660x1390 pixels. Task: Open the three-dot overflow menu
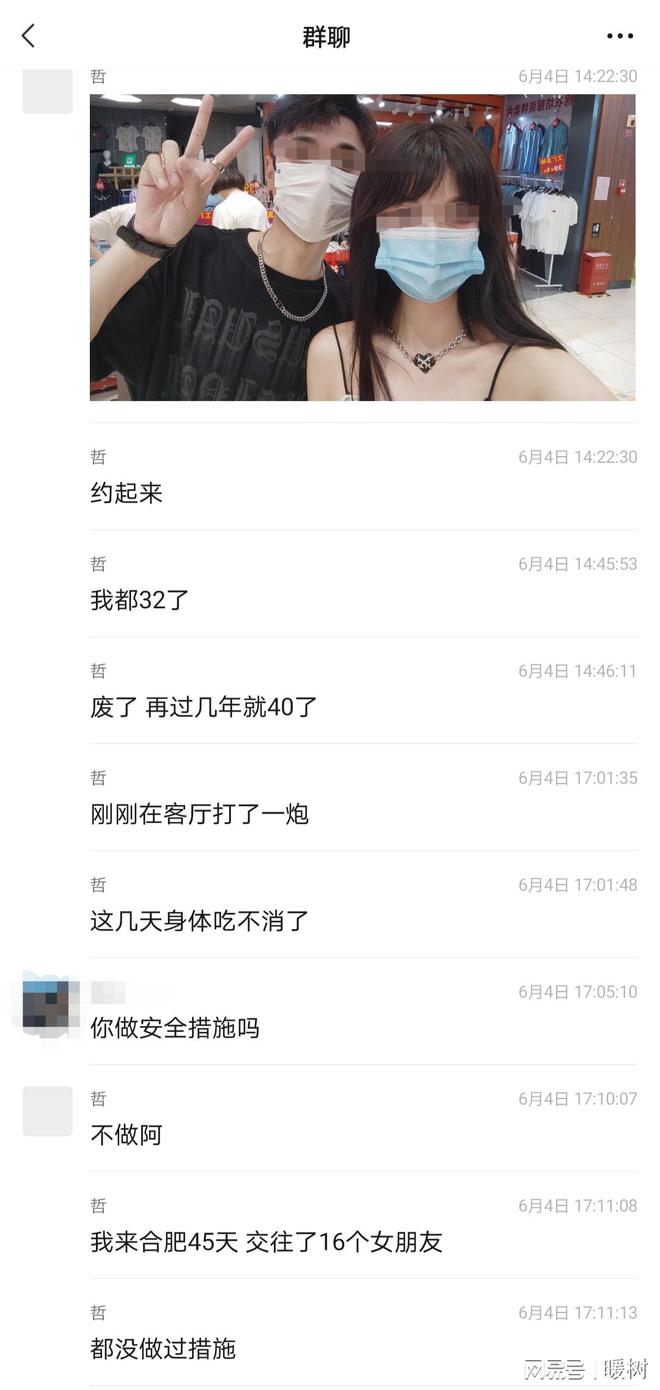point(620,37)
